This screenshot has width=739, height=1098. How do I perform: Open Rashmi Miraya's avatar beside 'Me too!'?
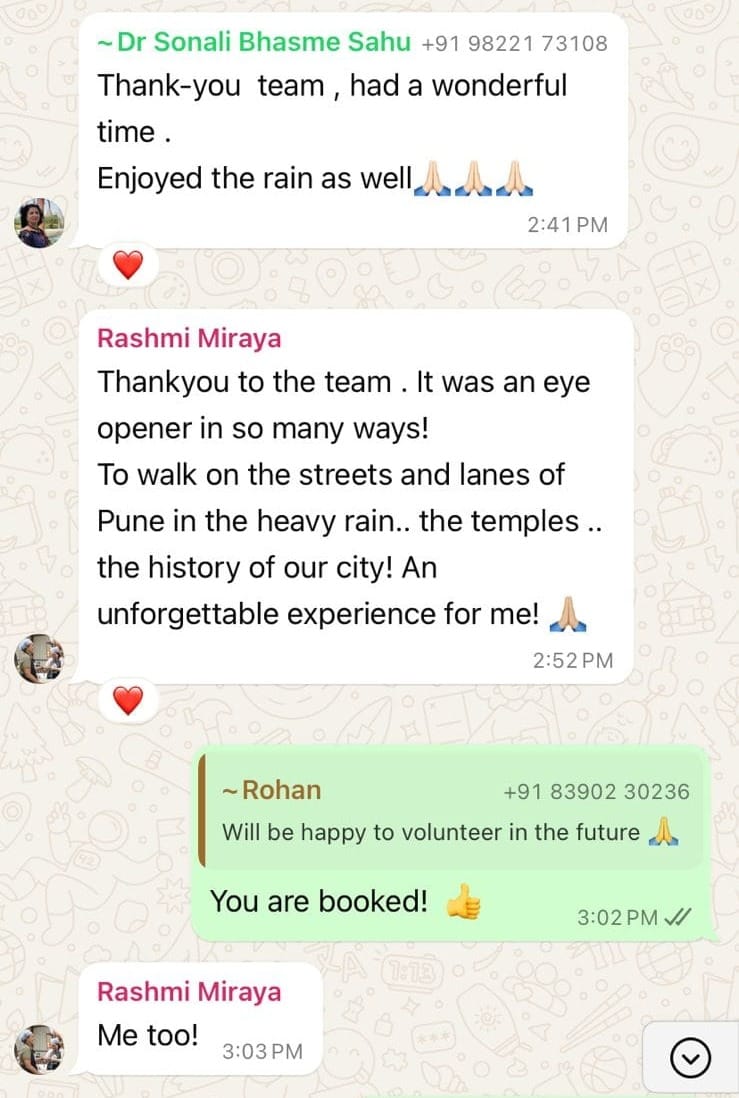(x=39, y=1048)
